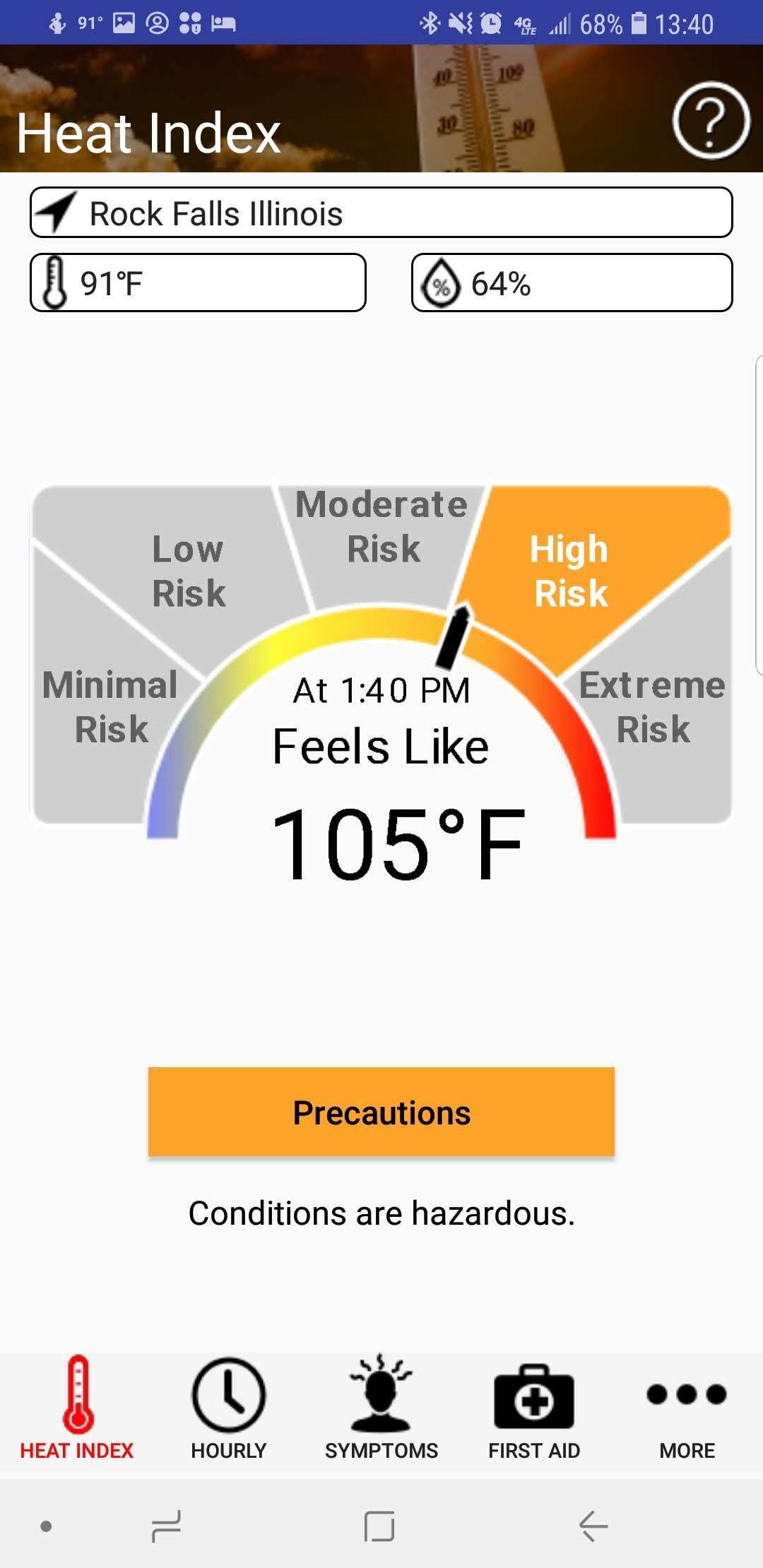Tap the 64% humidity field
The height and width of the screenshot is (1568, 763).
(572, 283)
